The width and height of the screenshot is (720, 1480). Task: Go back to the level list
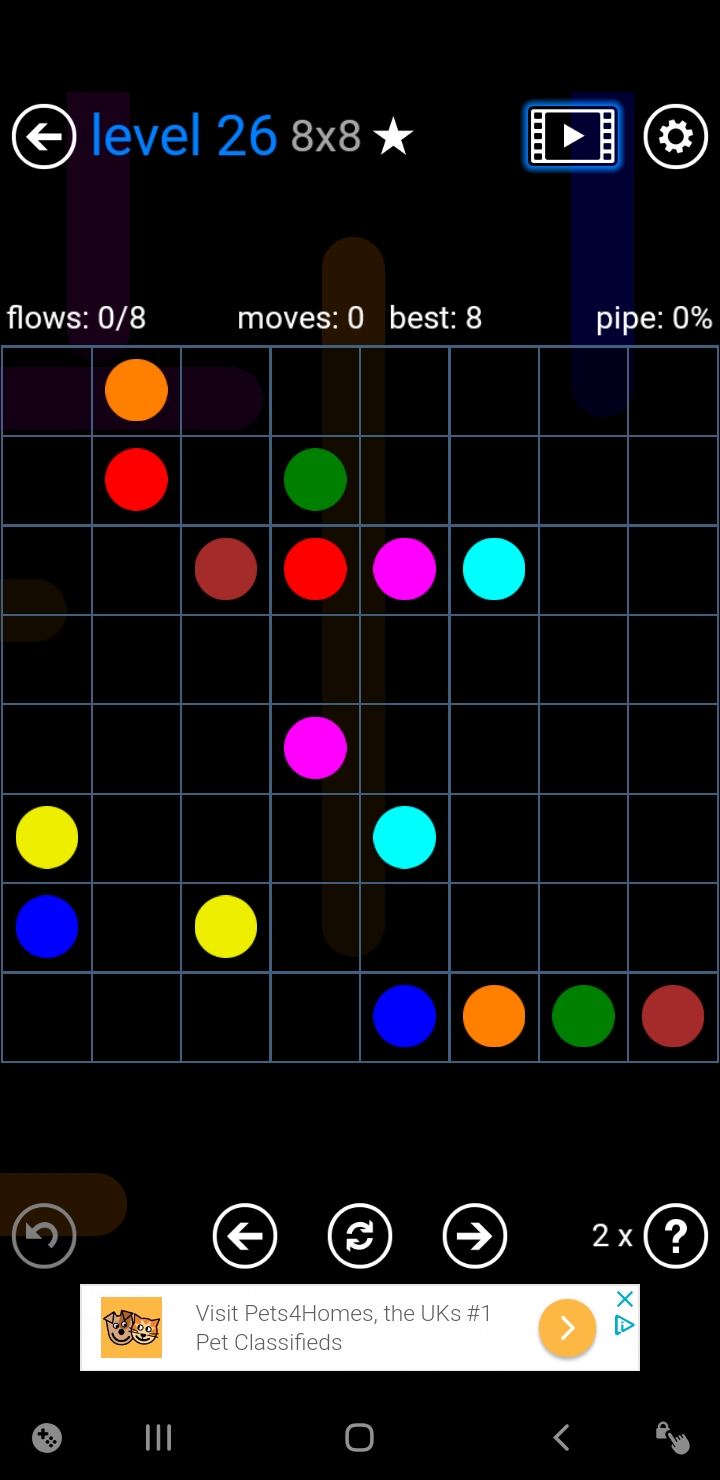click(x=44, y=136)
